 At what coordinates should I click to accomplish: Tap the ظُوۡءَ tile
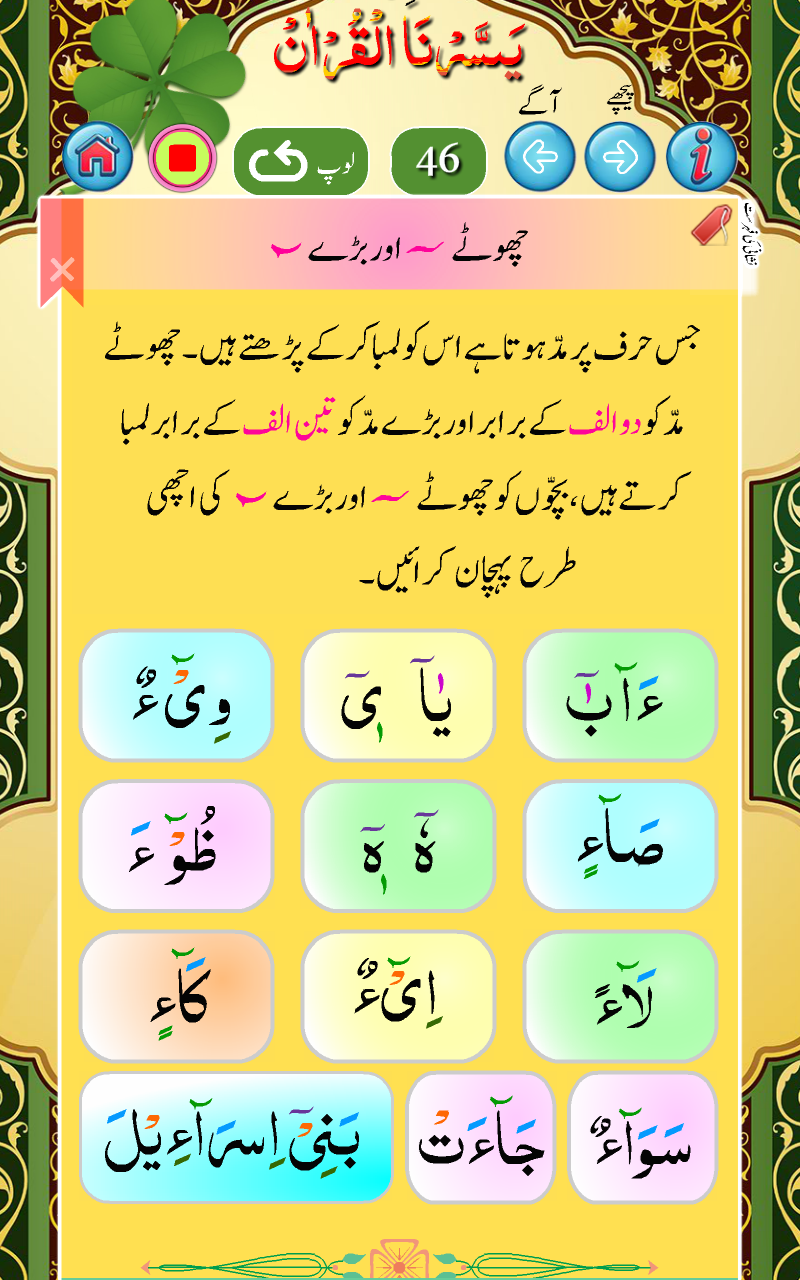point(176,846)
